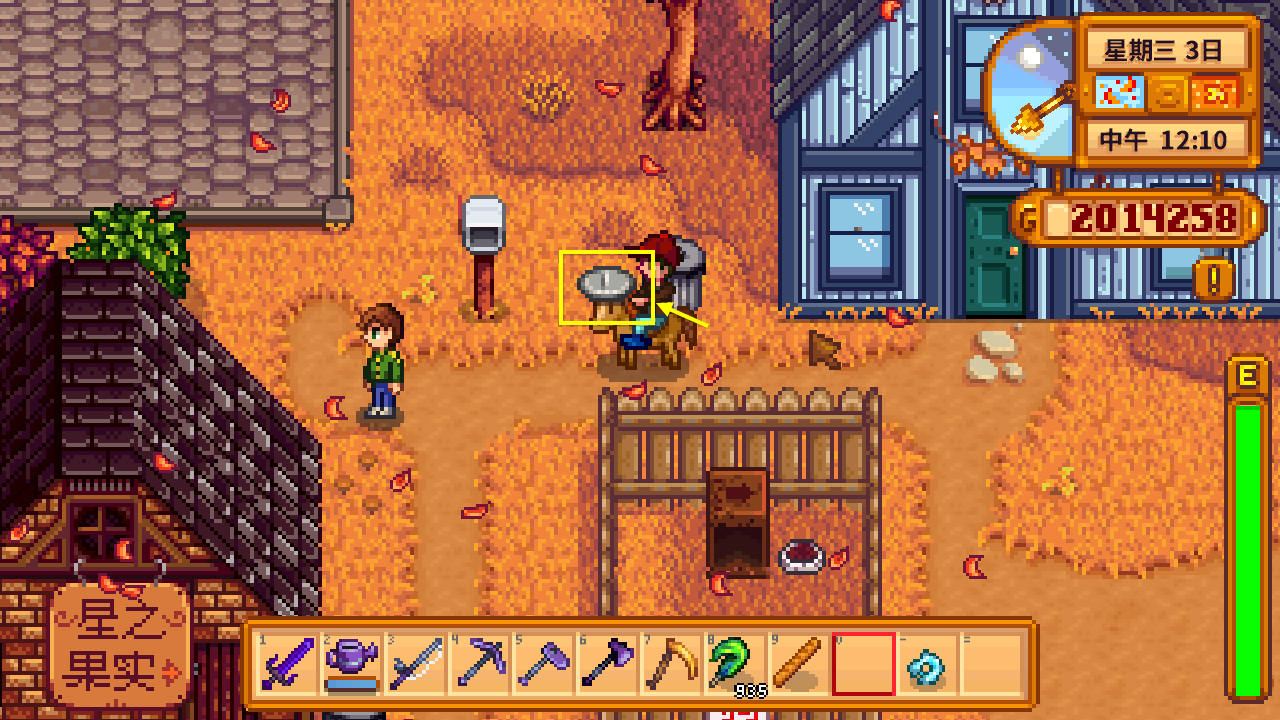The width and height of the screenshot is (1280, 720).
Task: Talk to the villager in green jacket
Action: pos(382,362)
